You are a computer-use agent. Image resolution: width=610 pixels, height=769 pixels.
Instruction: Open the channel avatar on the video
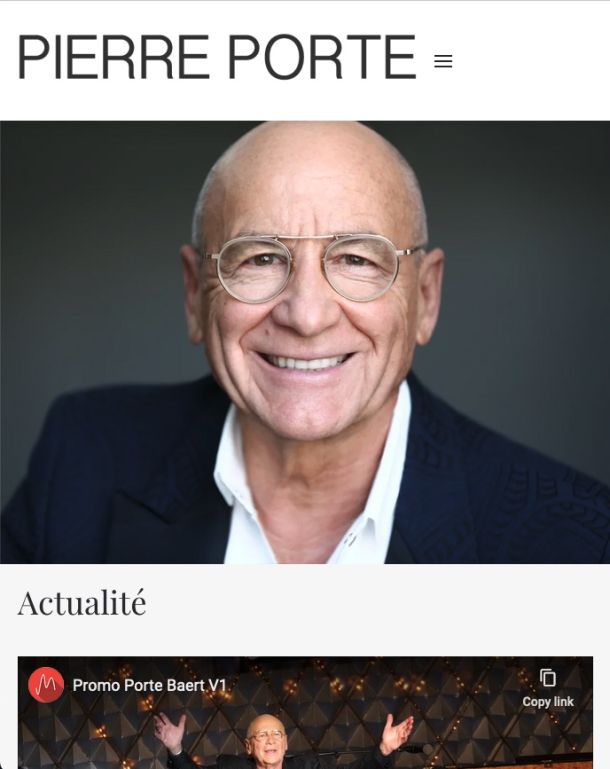click(46, 685)
